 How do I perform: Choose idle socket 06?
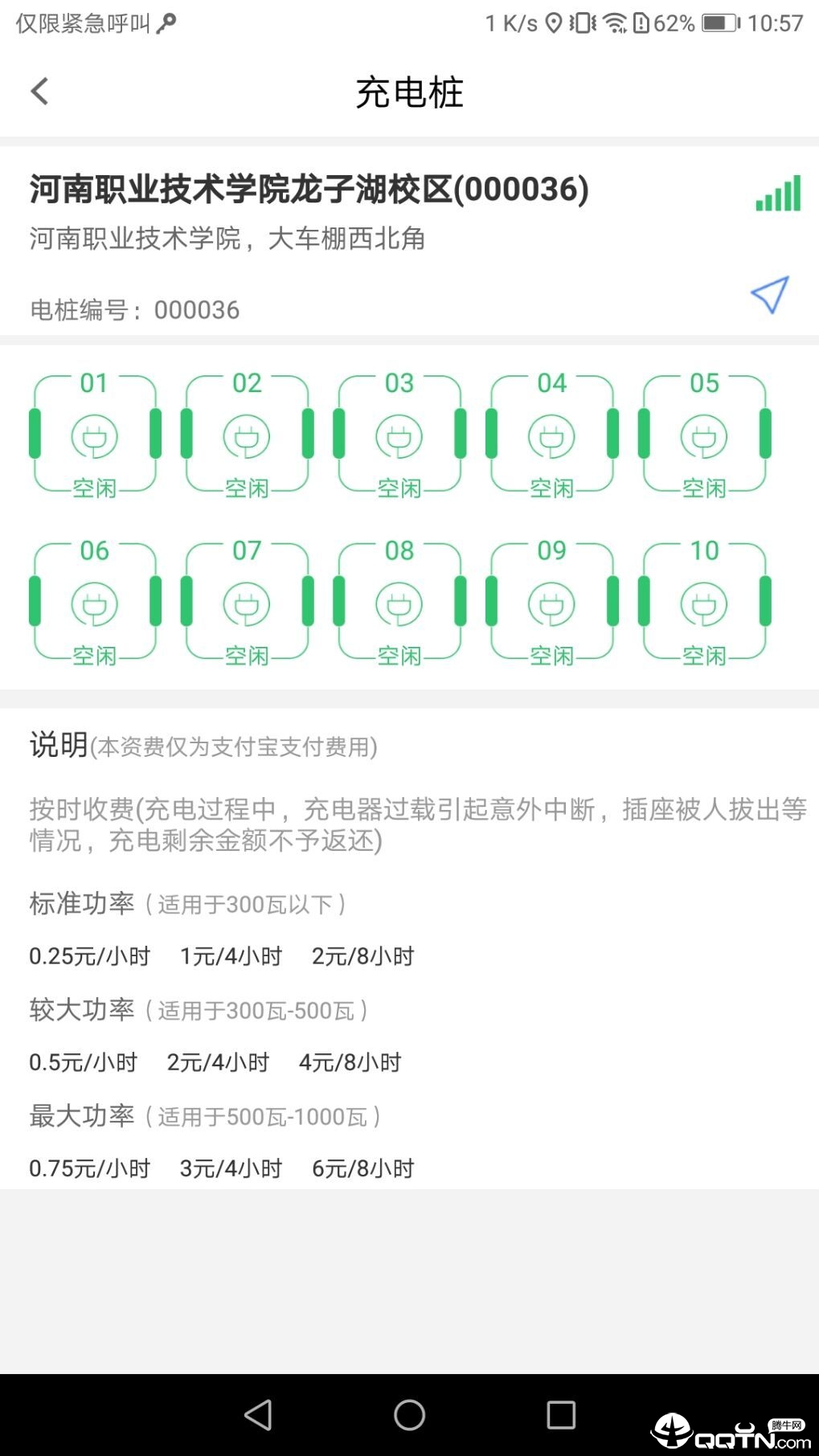point(95,603)
